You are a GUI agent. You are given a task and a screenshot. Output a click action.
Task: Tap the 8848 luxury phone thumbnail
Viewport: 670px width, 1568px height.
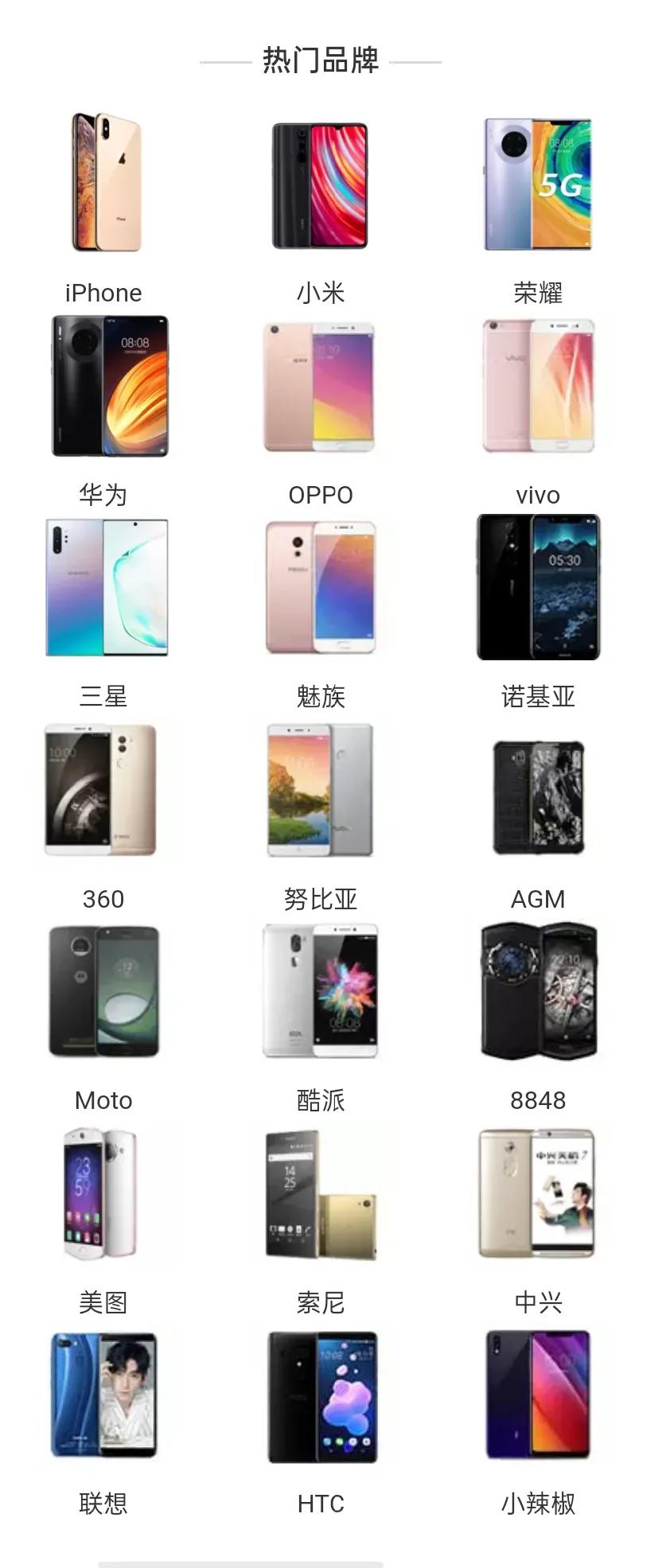[x=537, y=989]
